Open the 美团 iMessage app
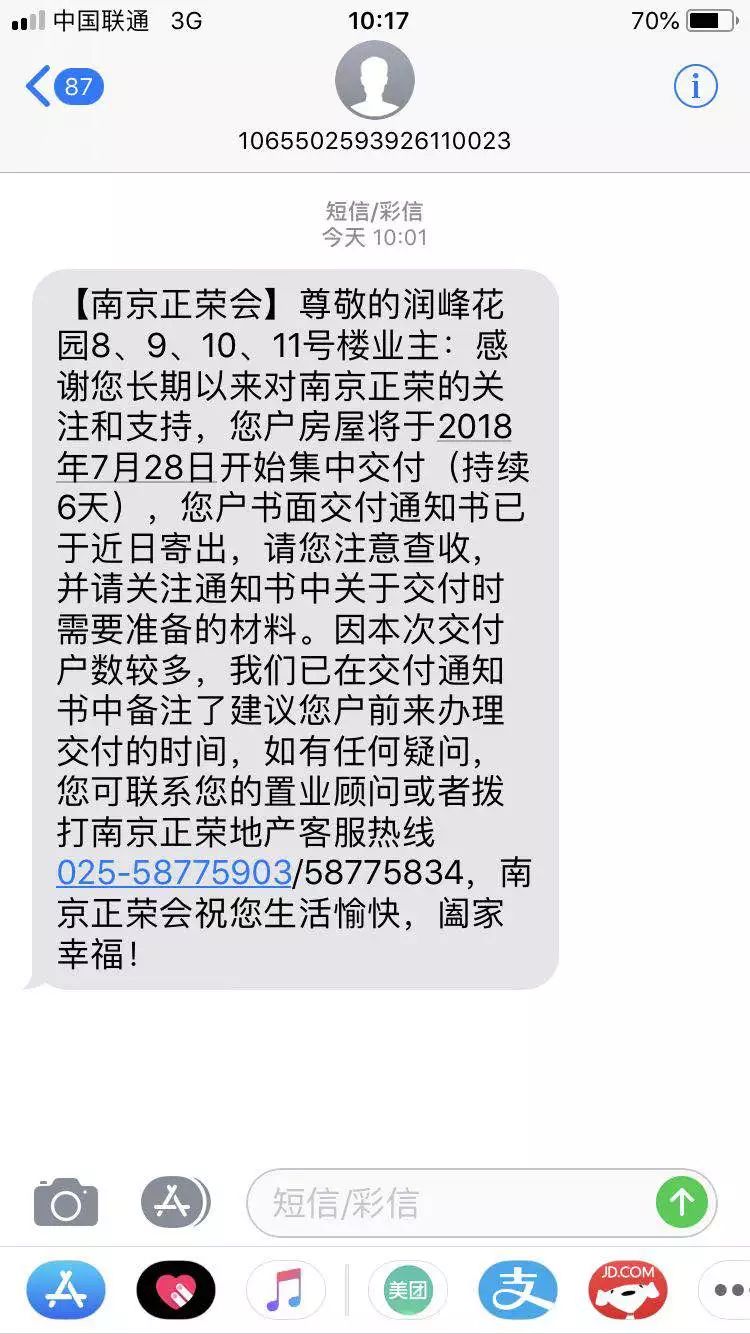The image size is (750, 1334). (x=408, y=1290)
